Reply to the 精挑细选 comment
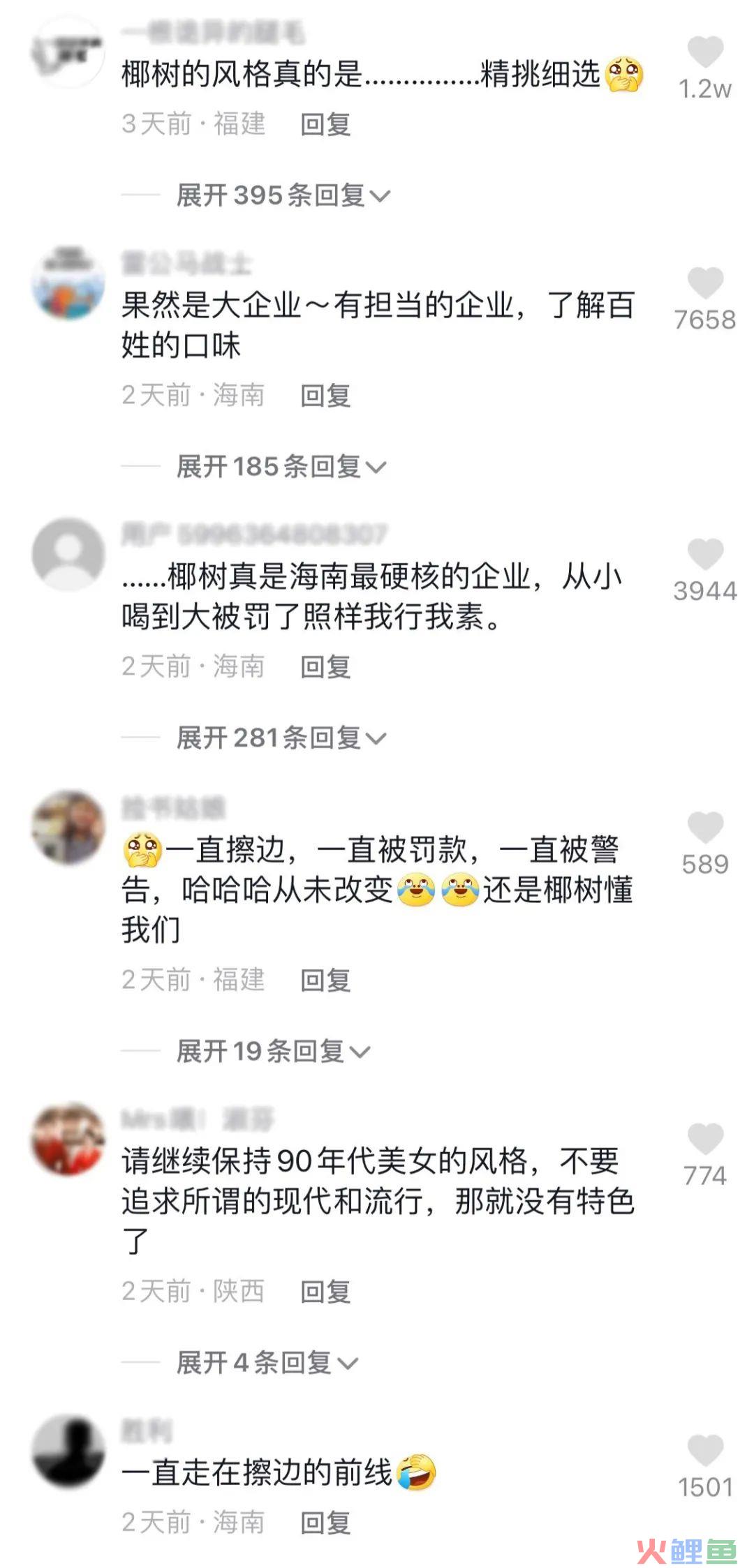754x1568 pixels. coord(325,125)
